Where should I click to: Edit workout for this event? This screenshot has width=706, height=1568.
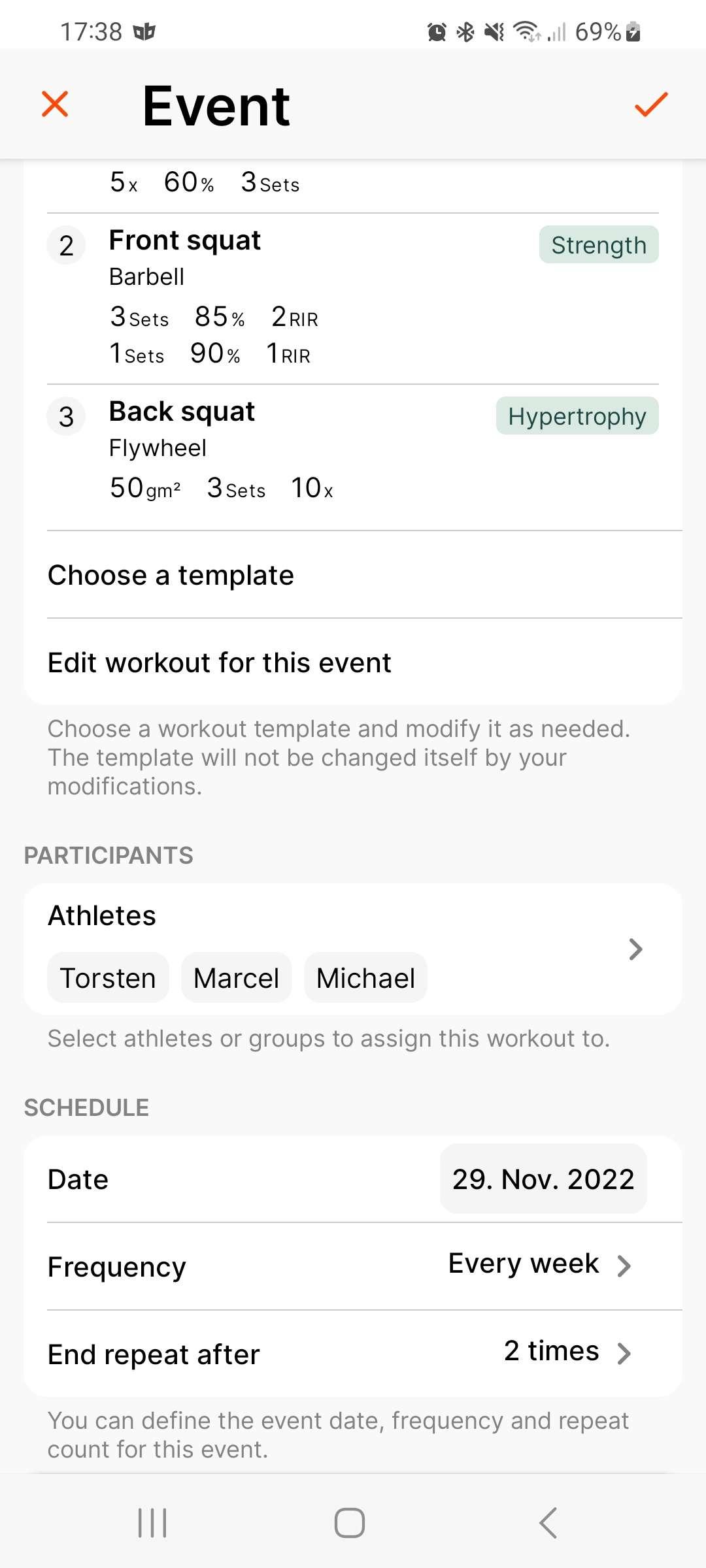(x=353, y=663)
